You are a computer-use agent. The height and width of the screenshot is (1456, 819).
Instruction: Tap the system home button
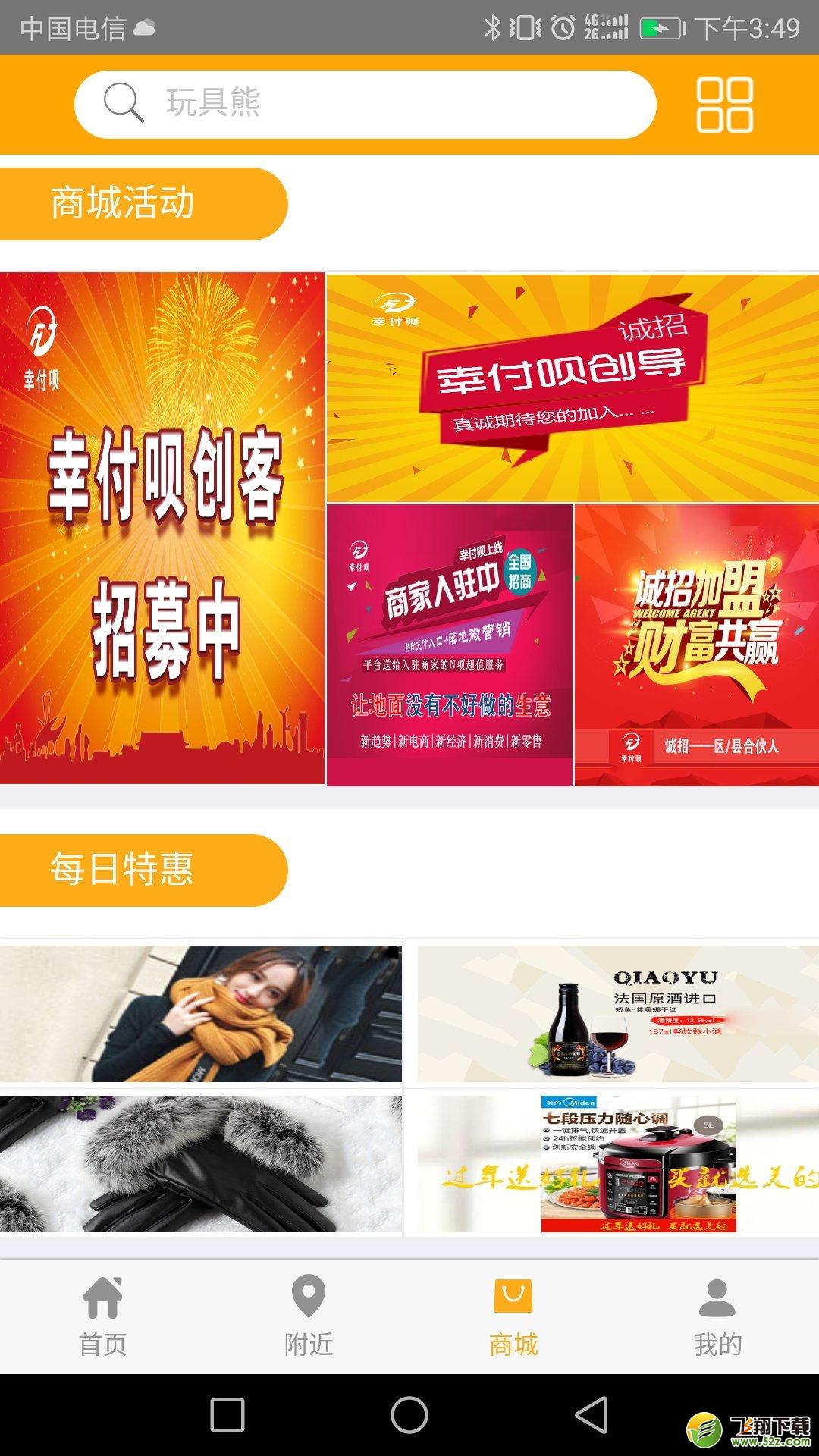[409, 1415]
